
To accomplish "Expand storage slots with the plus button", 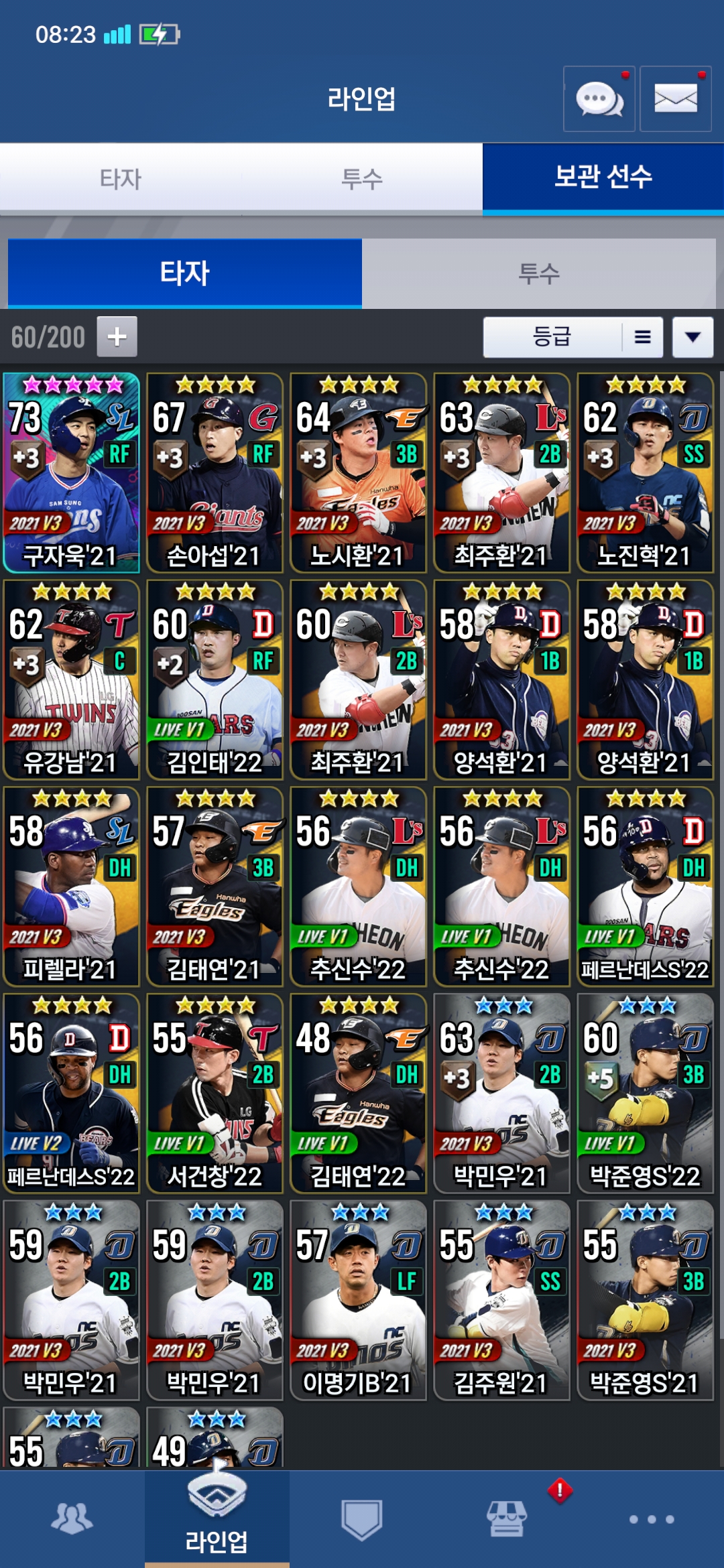I will (117, 336).
